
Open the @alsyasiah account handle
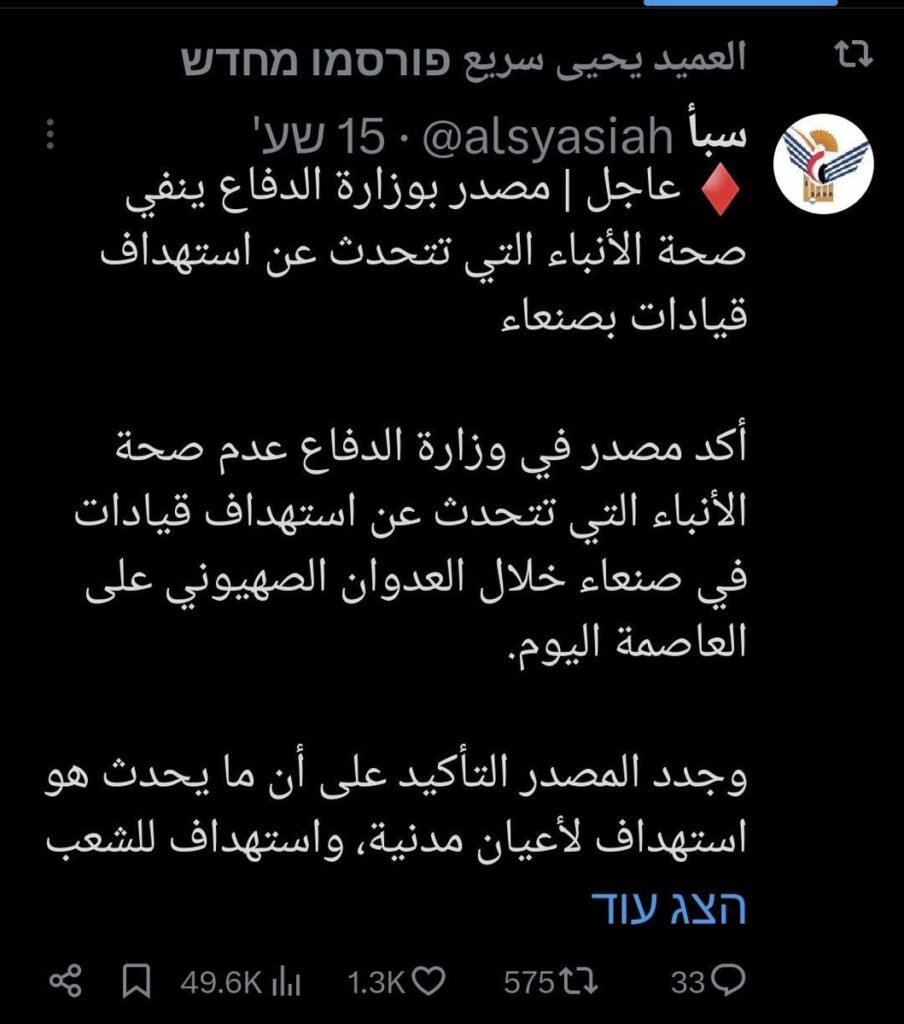(505, 136)
